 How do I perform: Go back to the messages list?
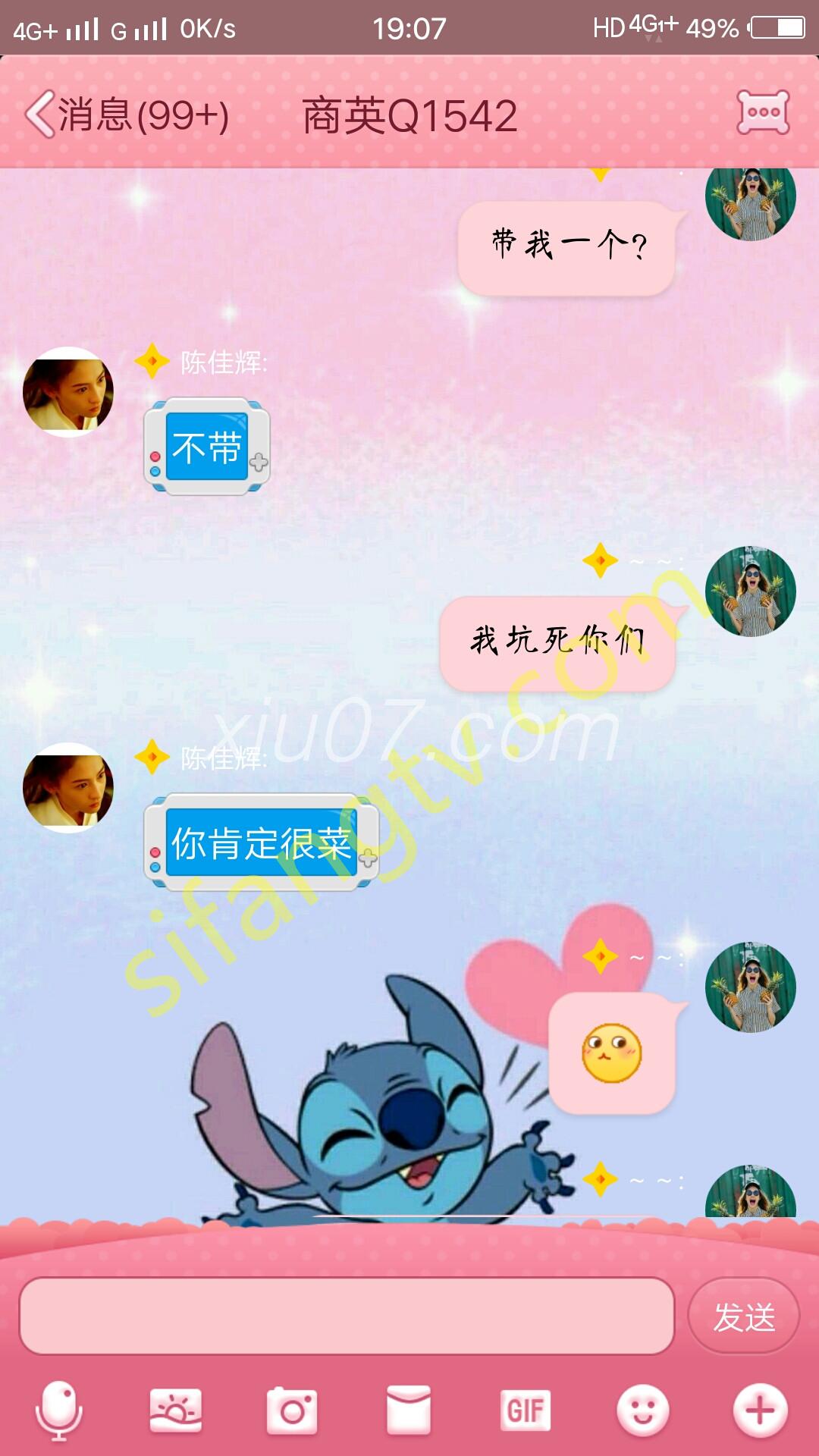(125, 116)
